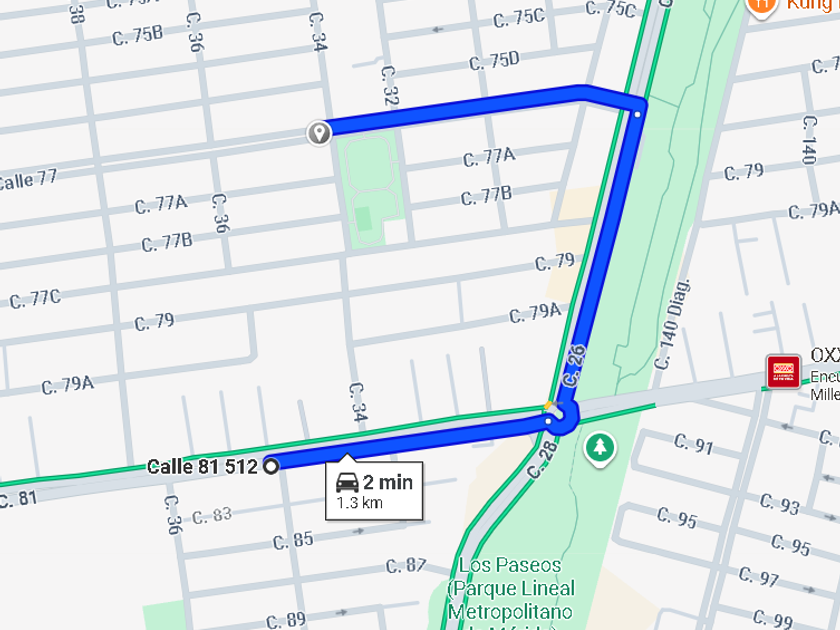The width and height of the screenshot is (840, 630).
Task: Open the orange restaurant marker
Action: click(x=762, y=6)
